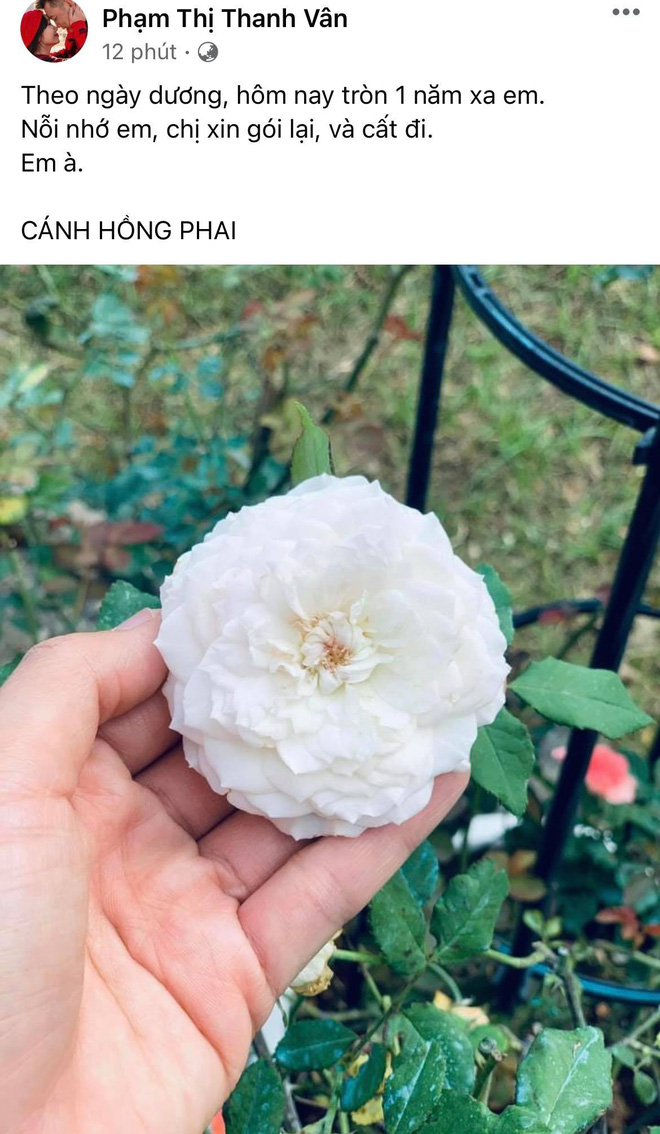Image resolution: width=660 pixels, height=1134 pixels.
Task: Open the post's three-dot options menu
Action: click(x=626, y=12)
